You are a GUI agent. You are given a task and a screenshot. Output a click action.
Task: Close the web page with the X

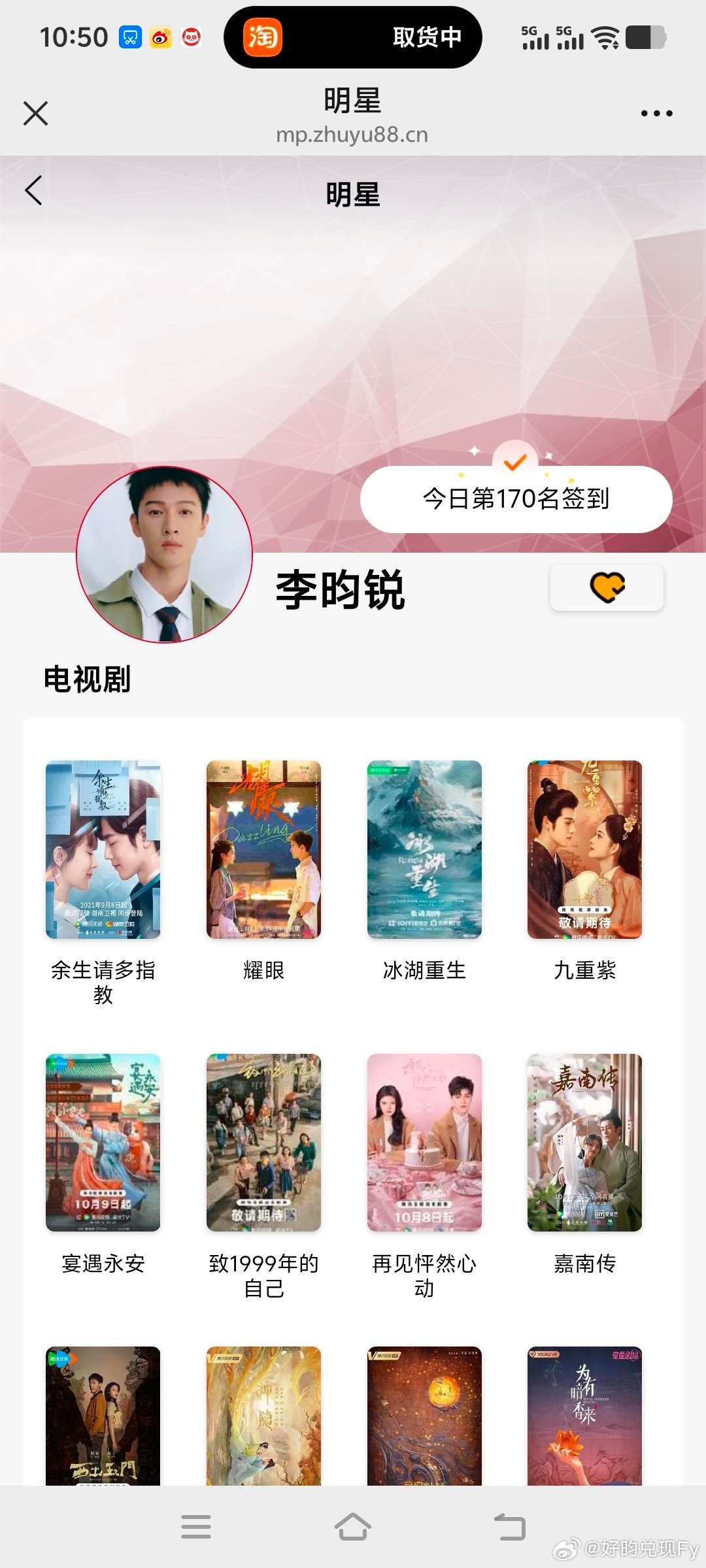point(35,113)
